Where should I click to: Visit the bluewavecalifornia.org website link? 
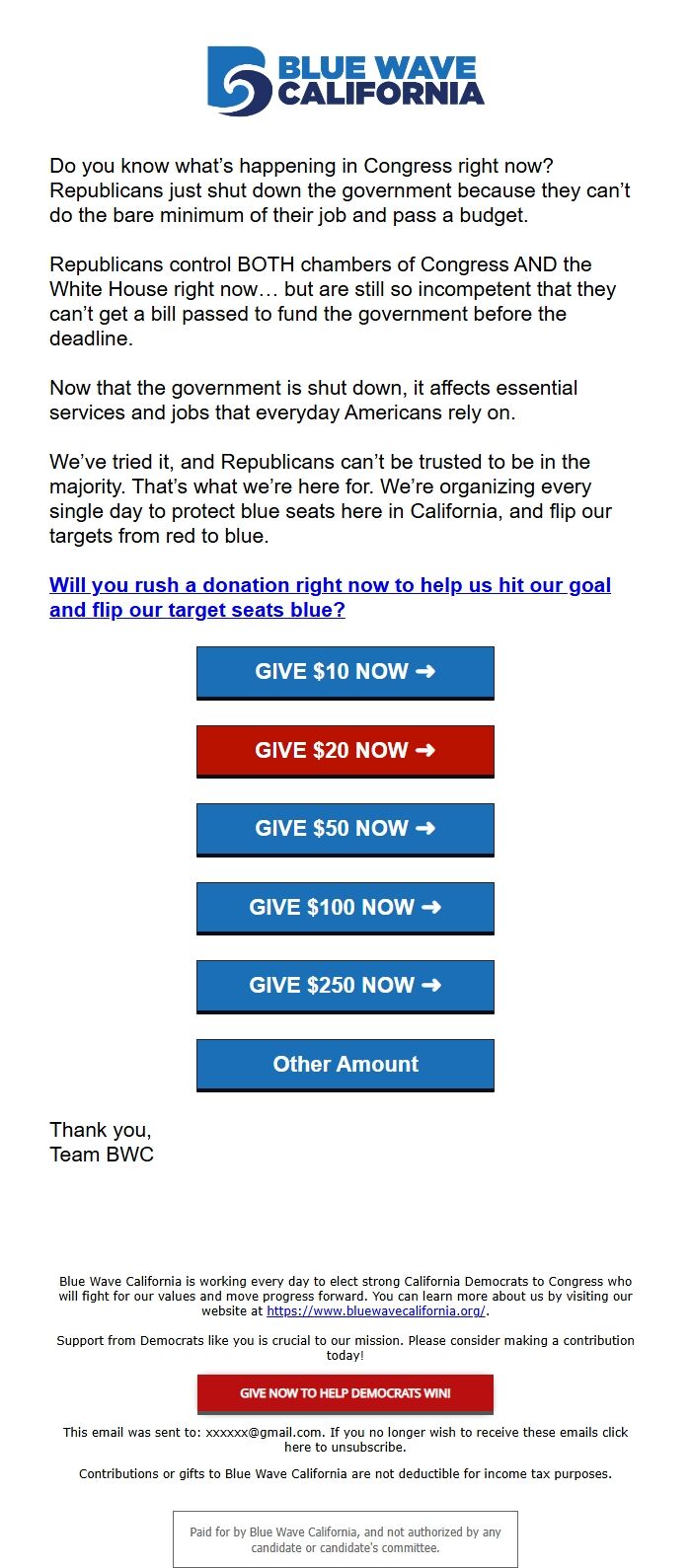tap(376, 1310)
